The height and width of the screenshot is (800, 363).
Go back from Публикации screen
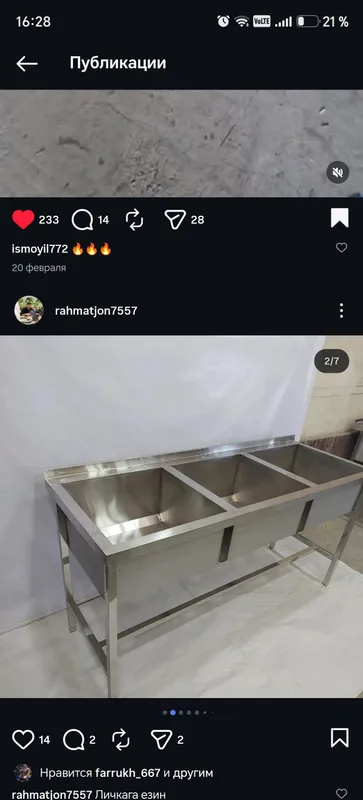(x=27, y=64)
